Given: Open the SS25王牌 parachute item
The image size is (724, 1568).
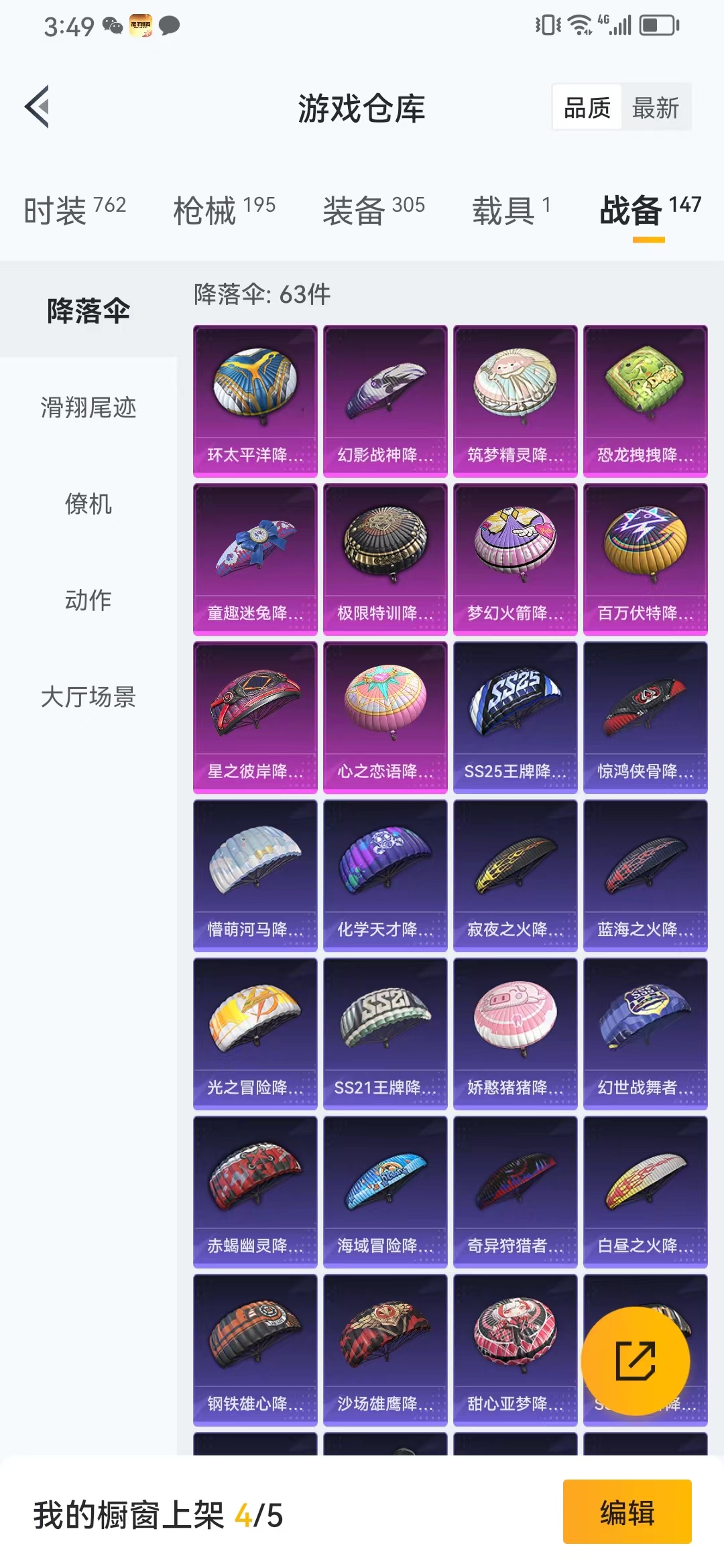Looking at the screenshot, I should 516,718.
